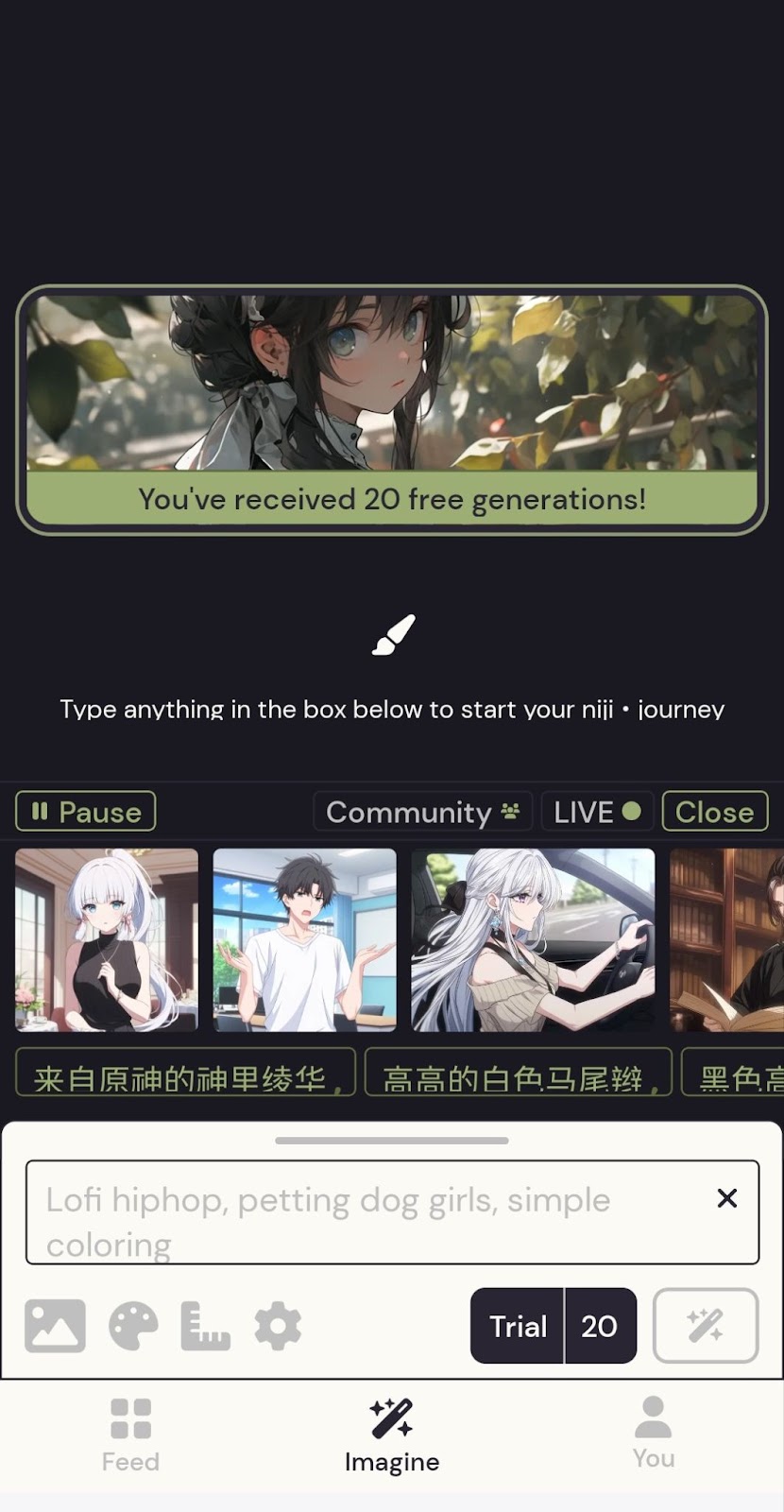Tap the Community button

click(423, 812)
